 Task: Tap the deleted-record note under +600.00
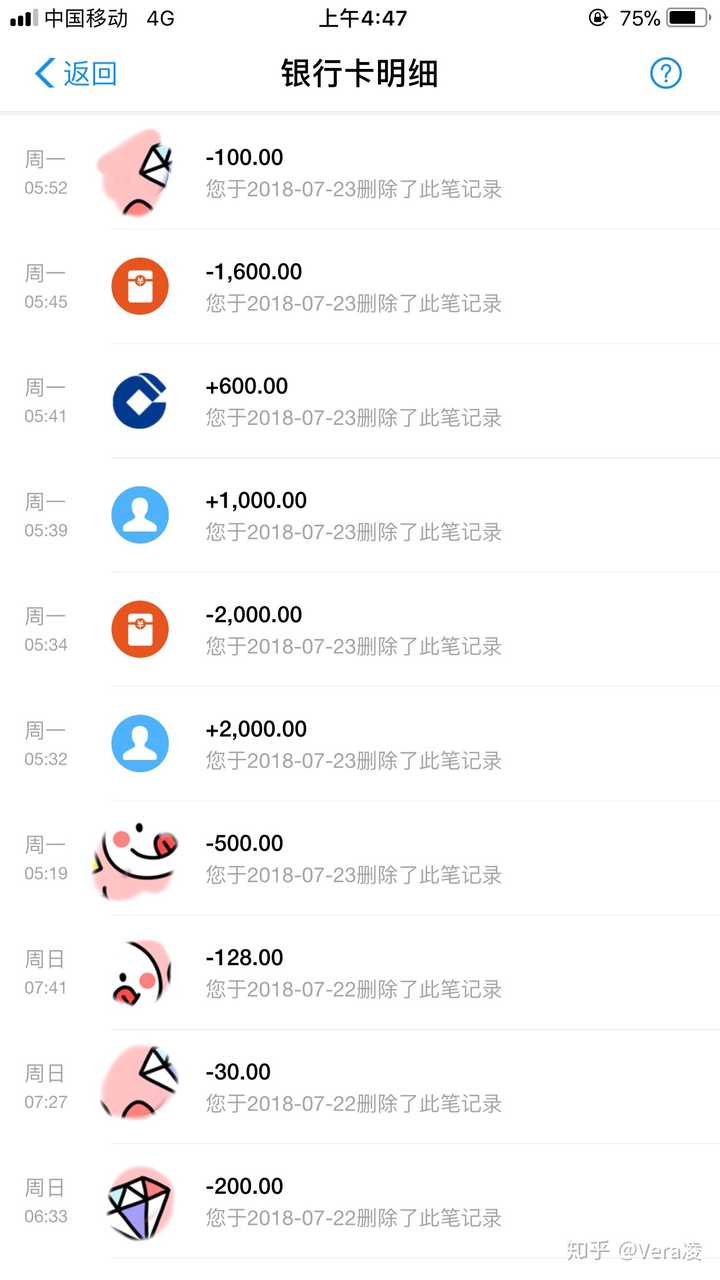click(x=345, y=418)
